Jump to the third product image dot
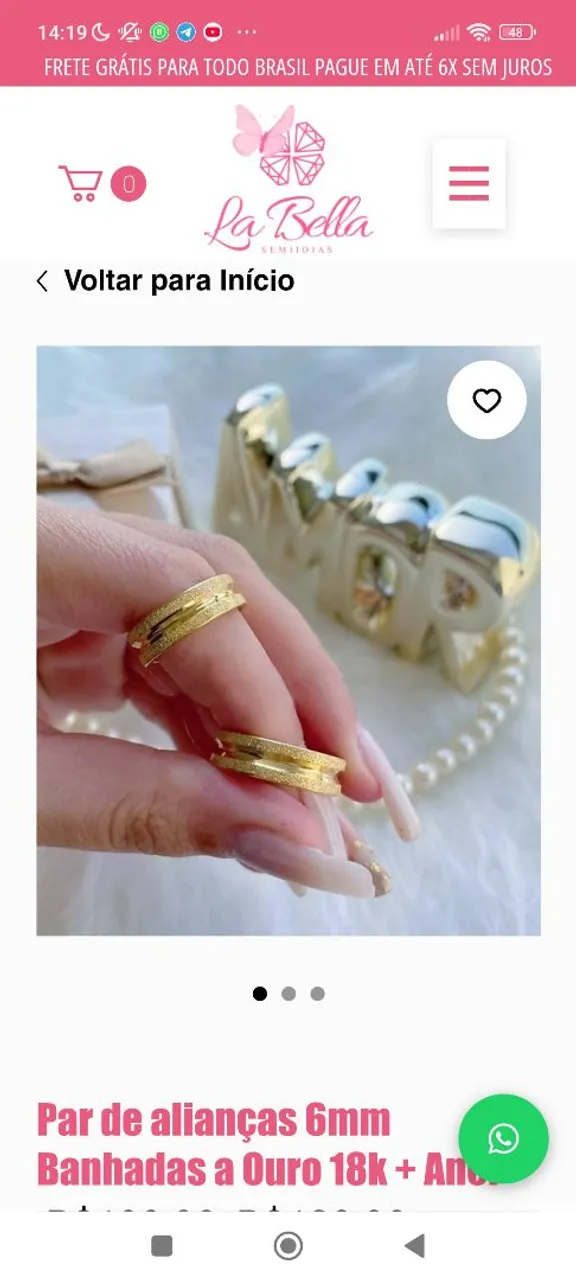 [318, 994]
